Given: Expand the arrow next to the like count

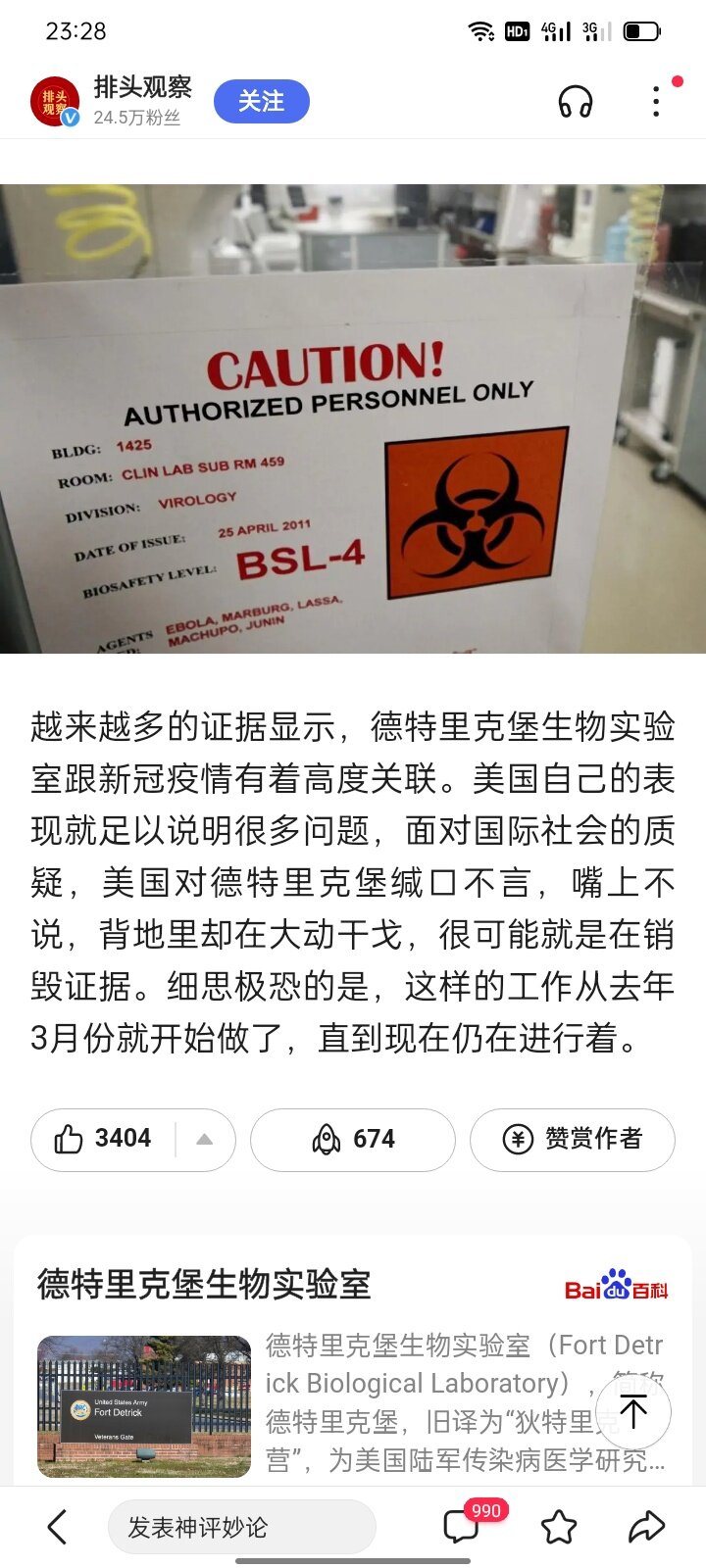Looking at the screenshot, I should coord(204,1139).
